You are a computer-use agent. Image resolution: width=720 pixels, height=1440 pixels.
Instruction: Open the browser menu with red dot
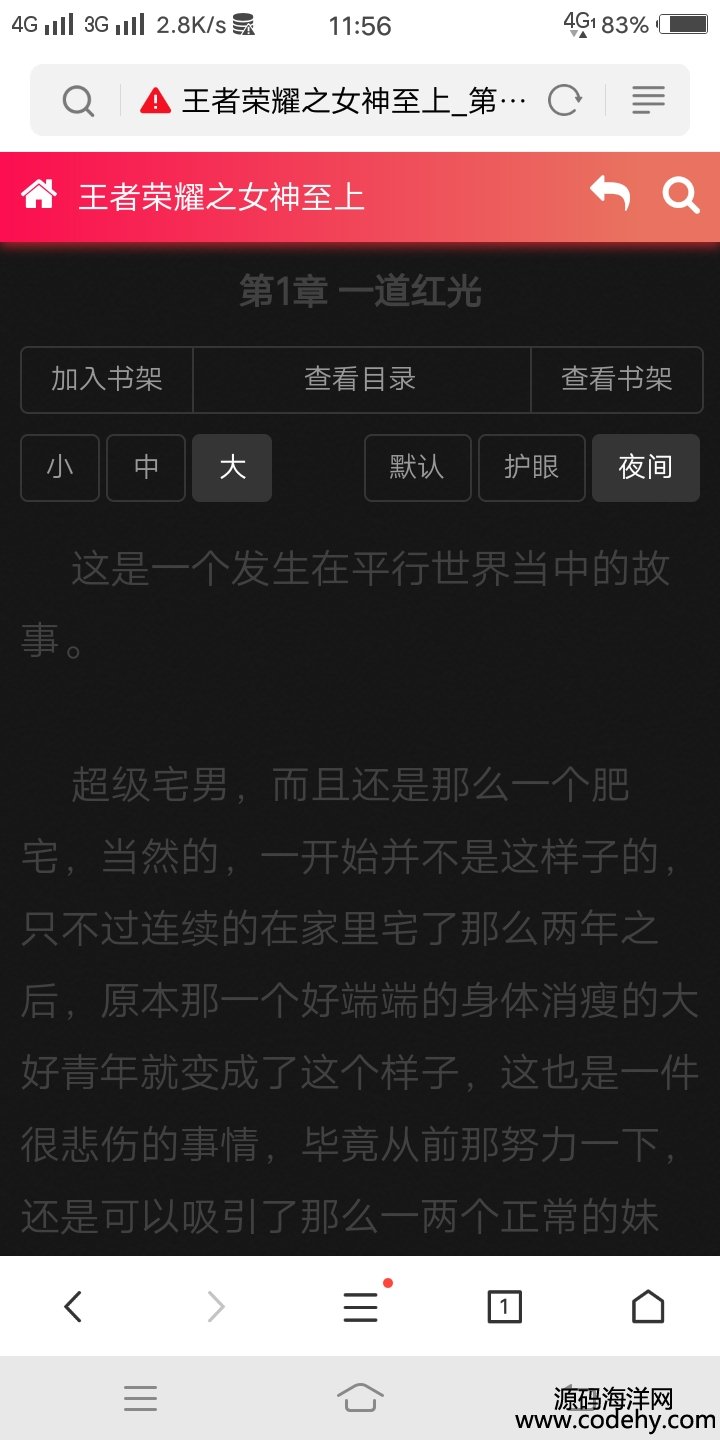361,1306
